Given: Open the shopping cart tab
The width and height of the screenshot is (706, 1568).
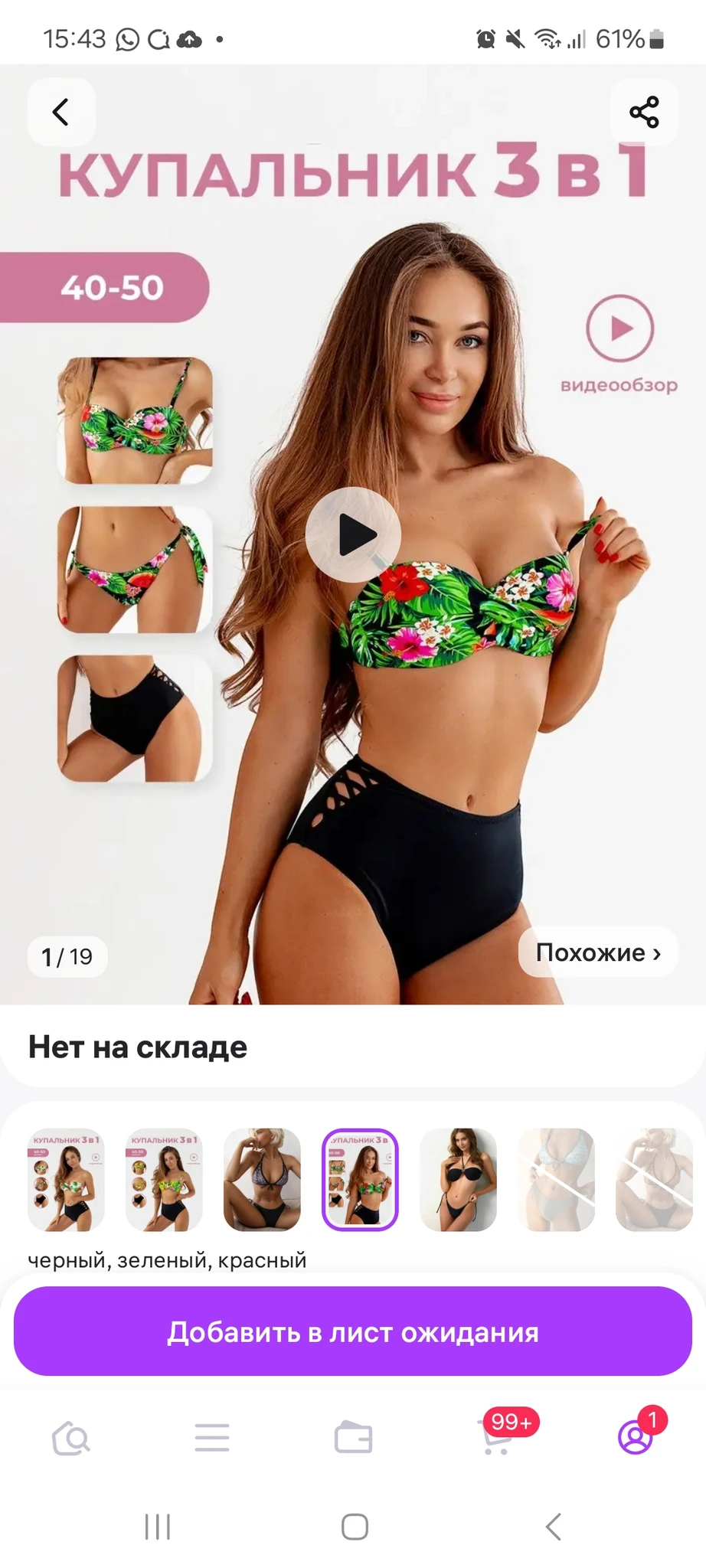Looking at the screenshot, I should coord(496,1438).
